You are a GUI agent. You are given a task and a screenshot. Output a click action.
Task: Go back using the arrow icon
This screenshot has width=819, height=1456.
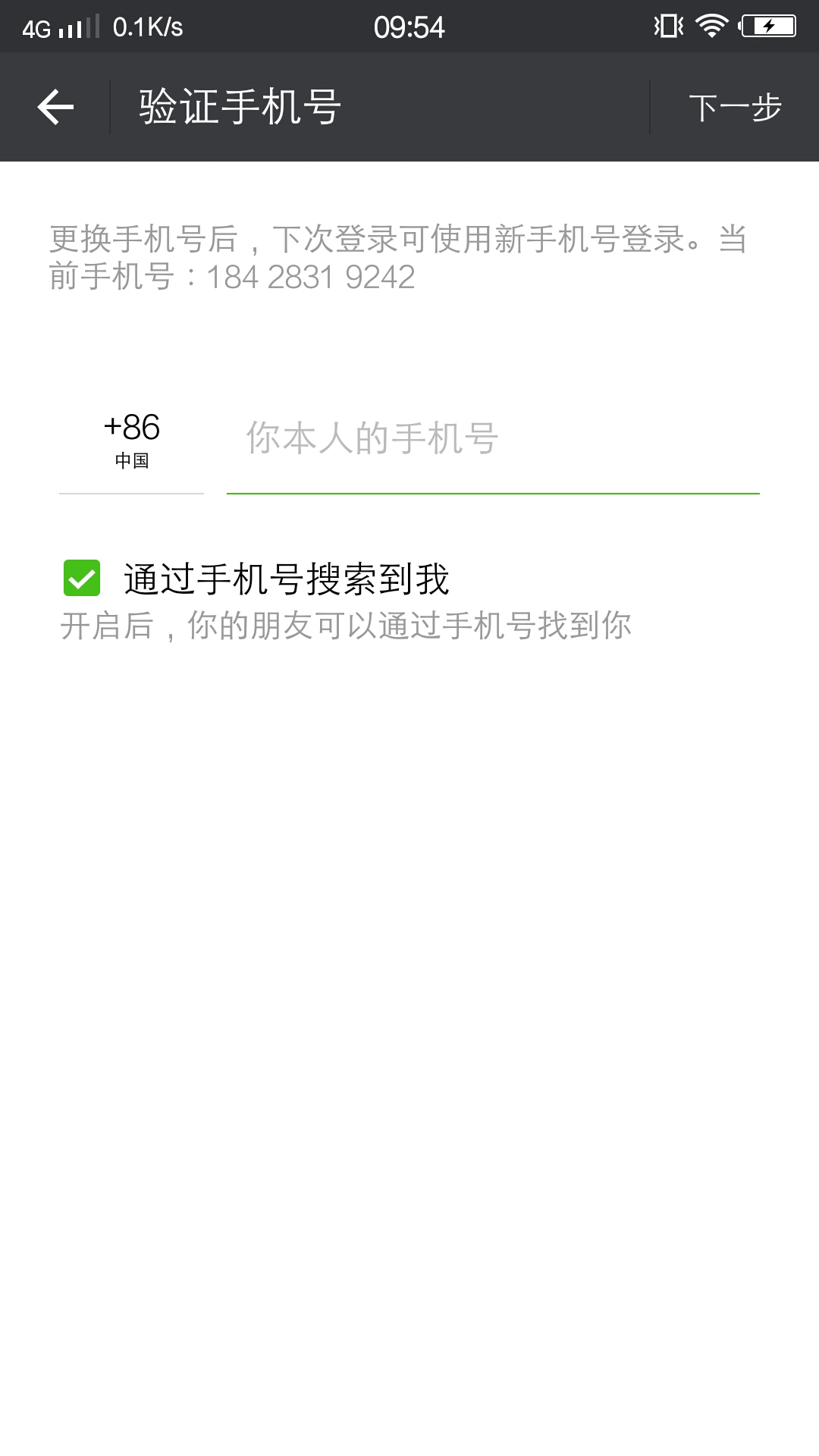pyautogui.click(x=55, y=107)
